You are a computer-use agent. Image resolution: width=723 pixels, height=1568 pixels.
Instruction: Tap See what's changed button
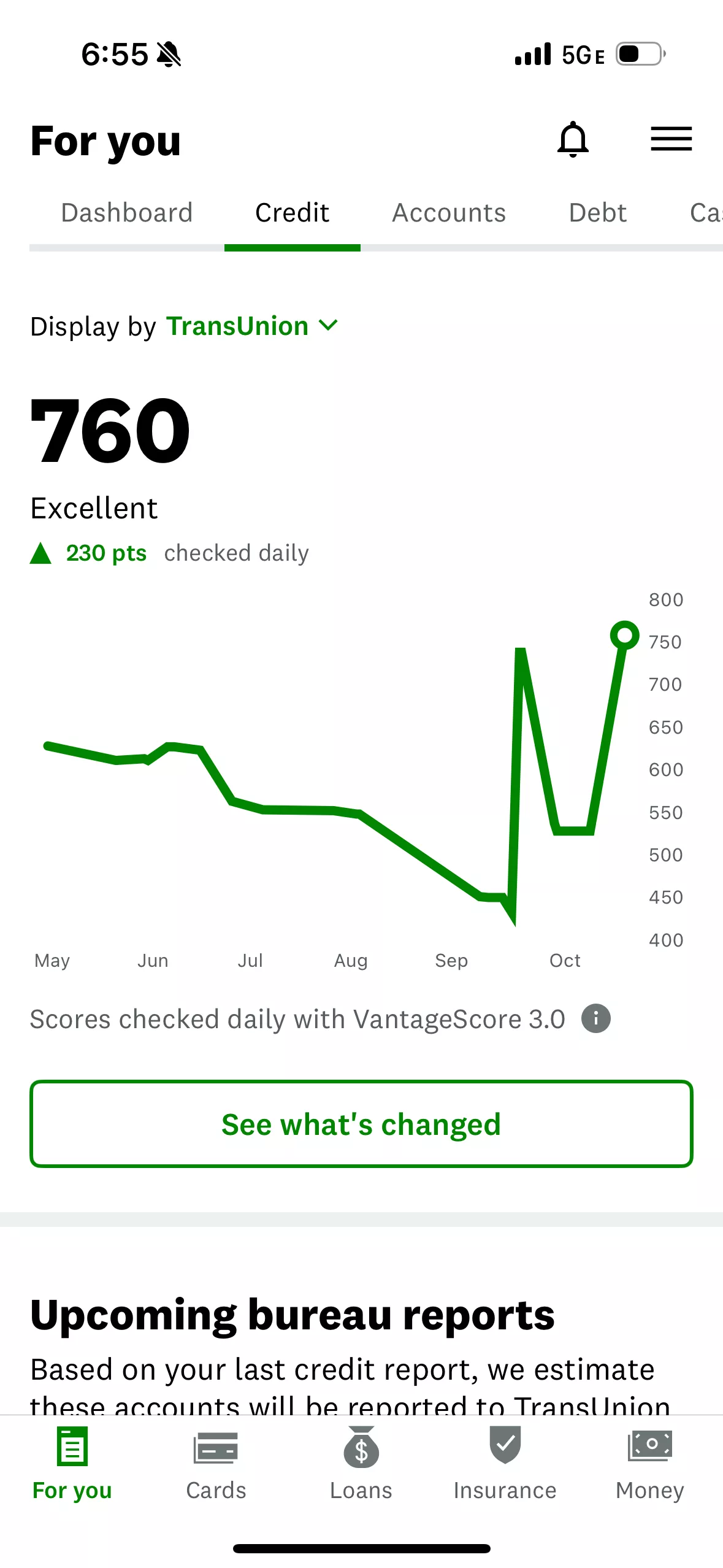click(x=361, y=1124)
